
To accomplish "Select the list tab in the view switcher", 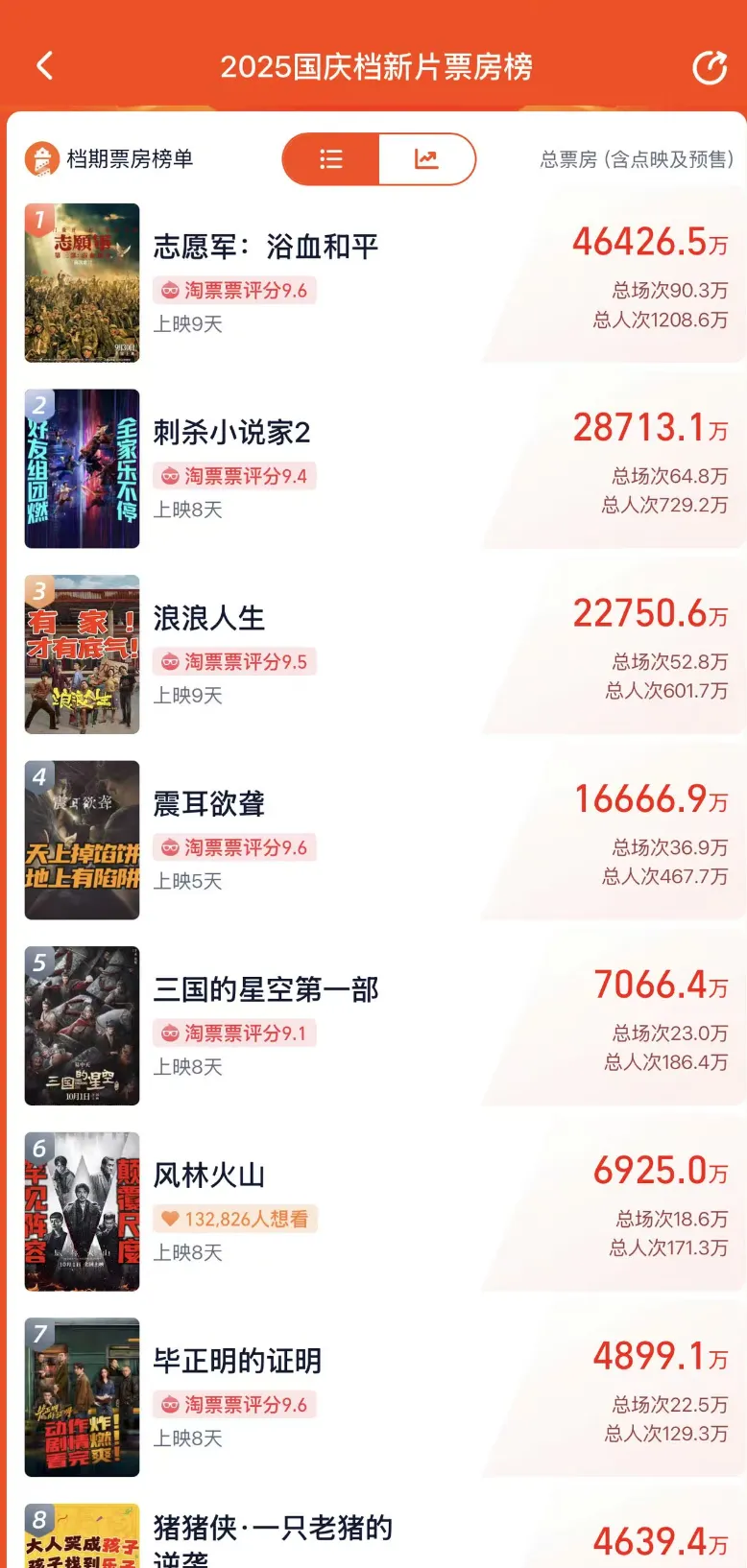I will pyautogui.click(x=329, y=159).
